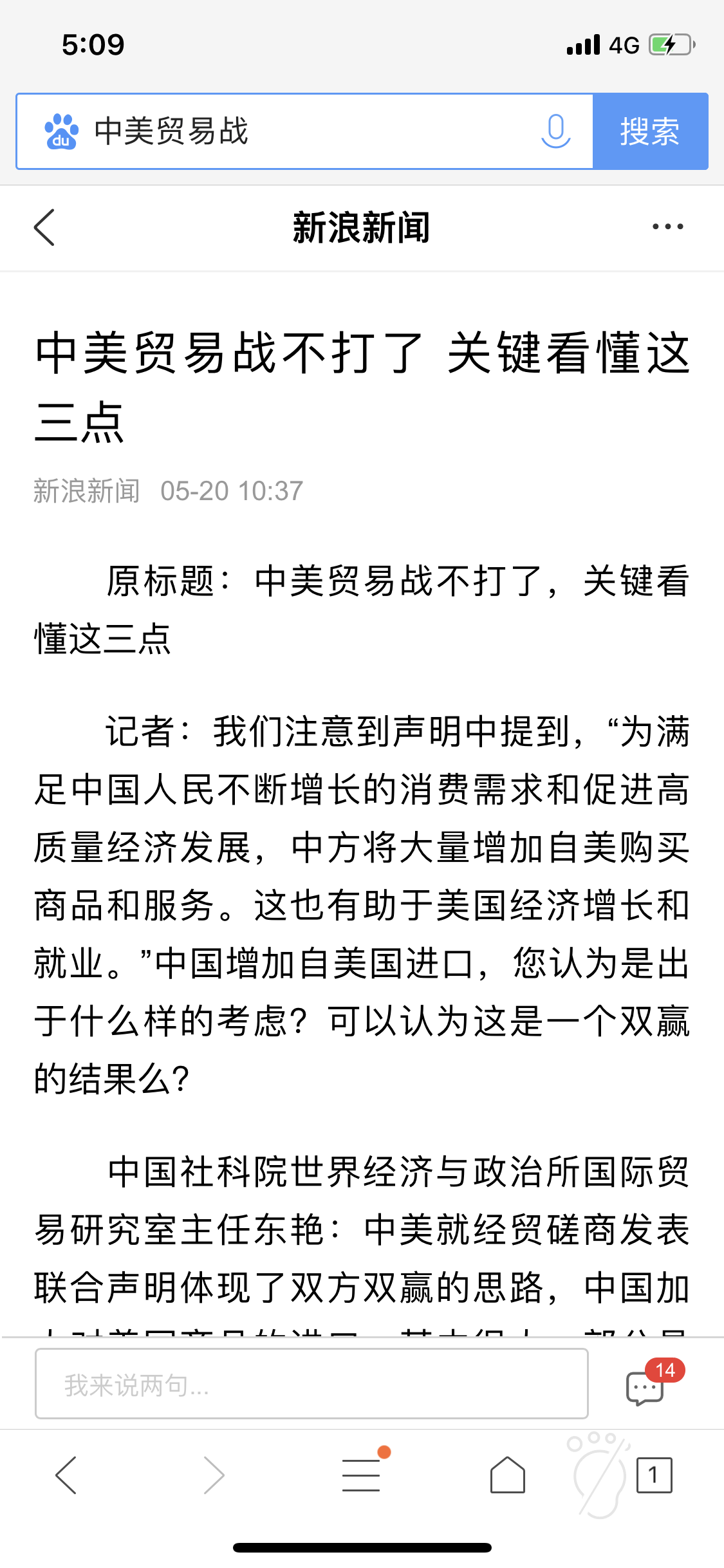Tap the 搜索 search button

tap(650, 131)
